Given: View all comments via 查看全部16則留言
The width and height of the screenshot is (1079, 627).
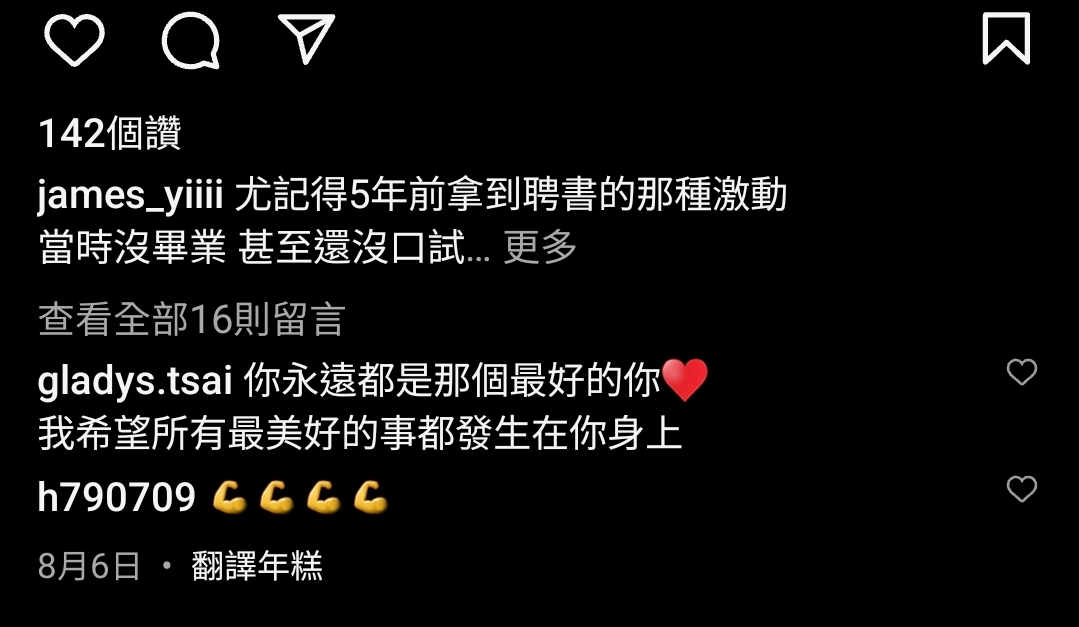Looking at the screenshot, I should (191, 320).
